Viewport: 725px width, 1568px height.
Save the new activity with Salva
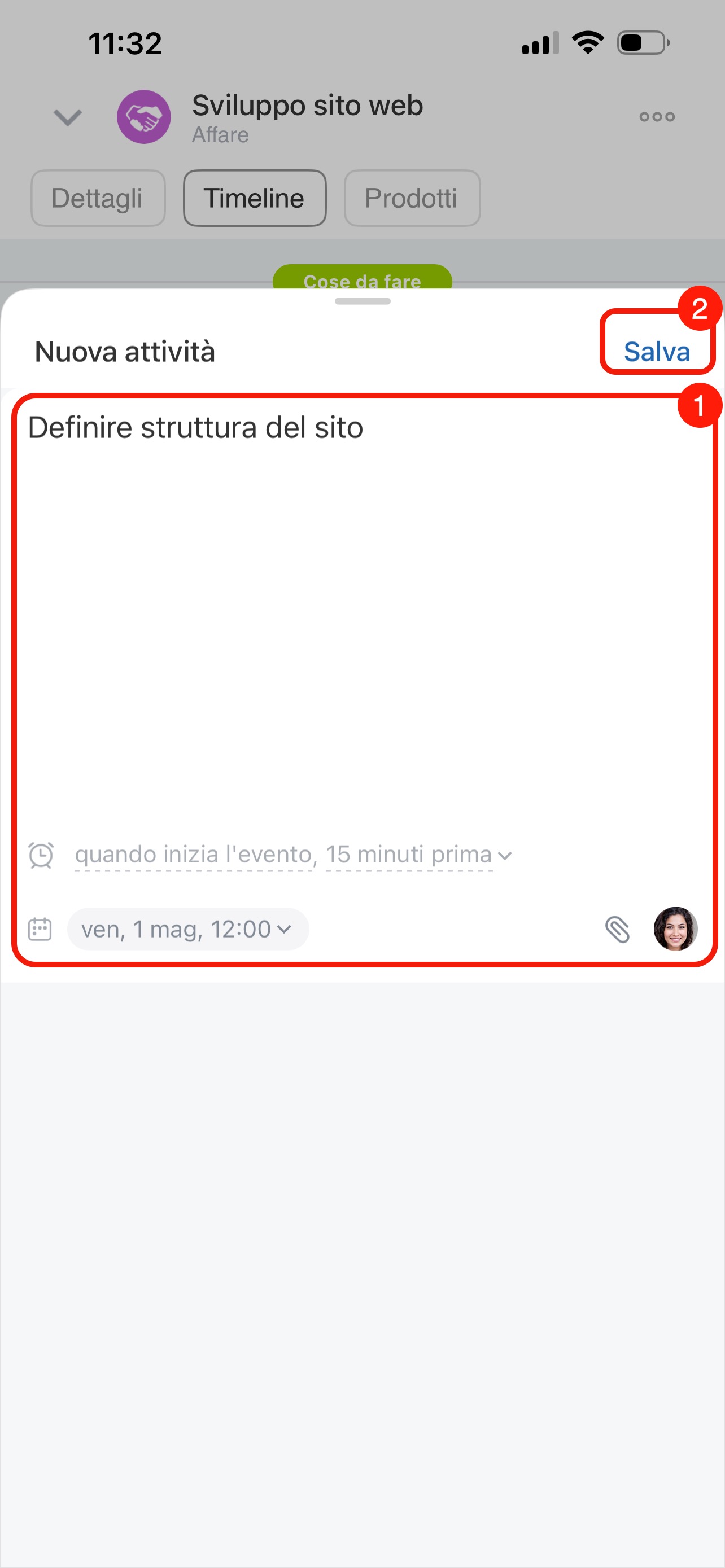(656, 351)
